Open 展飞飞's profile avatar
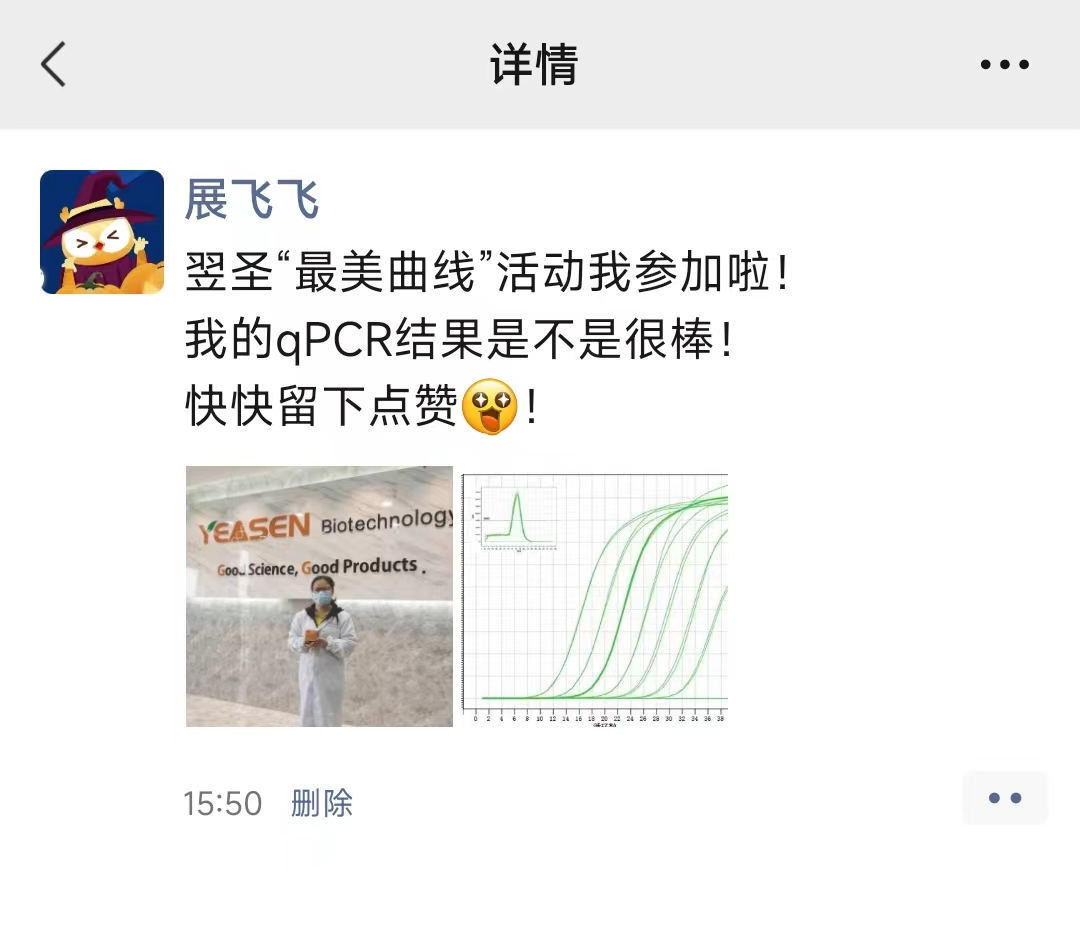The height and width of the screenshot is (951, 1080). click(102, 231)
